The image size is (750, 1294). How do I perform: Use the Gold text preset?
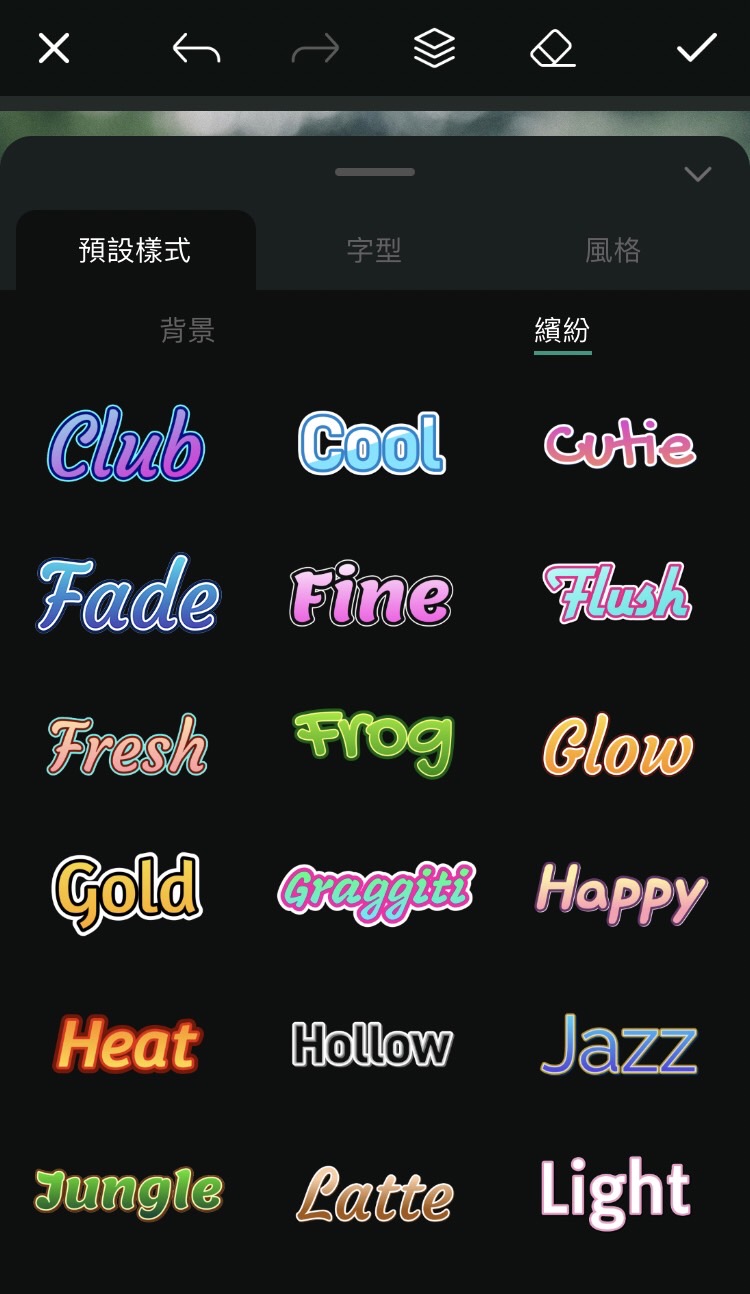pos(127,890)
